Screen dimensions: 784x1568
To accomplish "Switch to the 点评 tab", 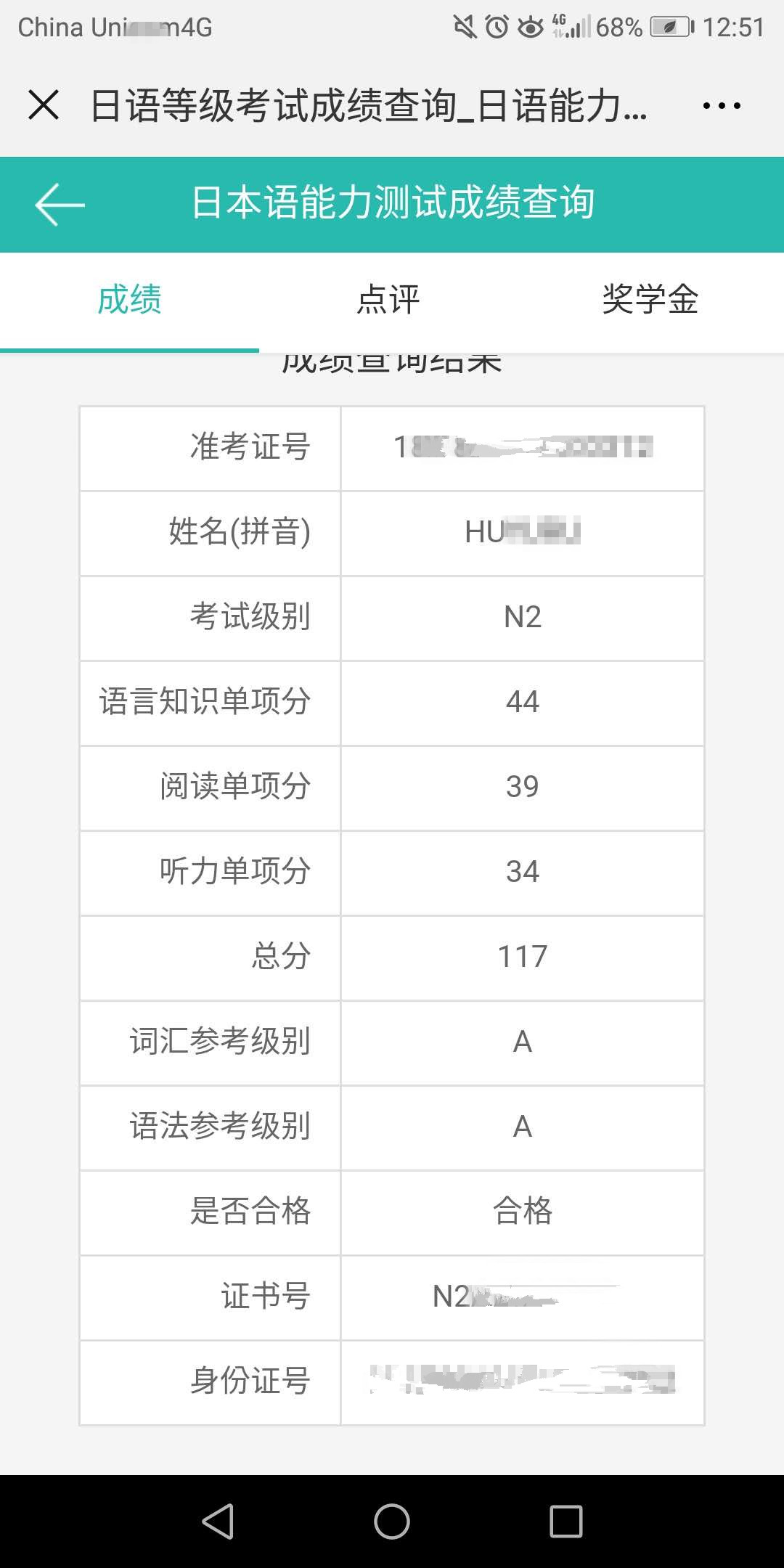I will tap(388, 300).
